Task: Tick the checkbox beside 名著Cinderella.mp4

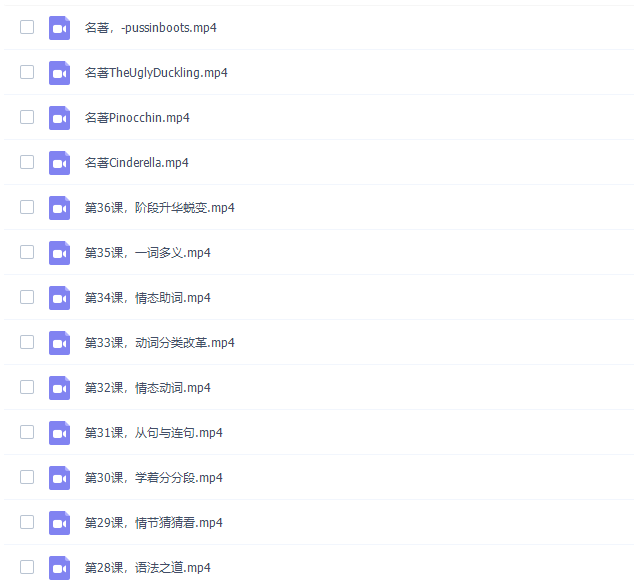Action: click(x=27, y=162)
